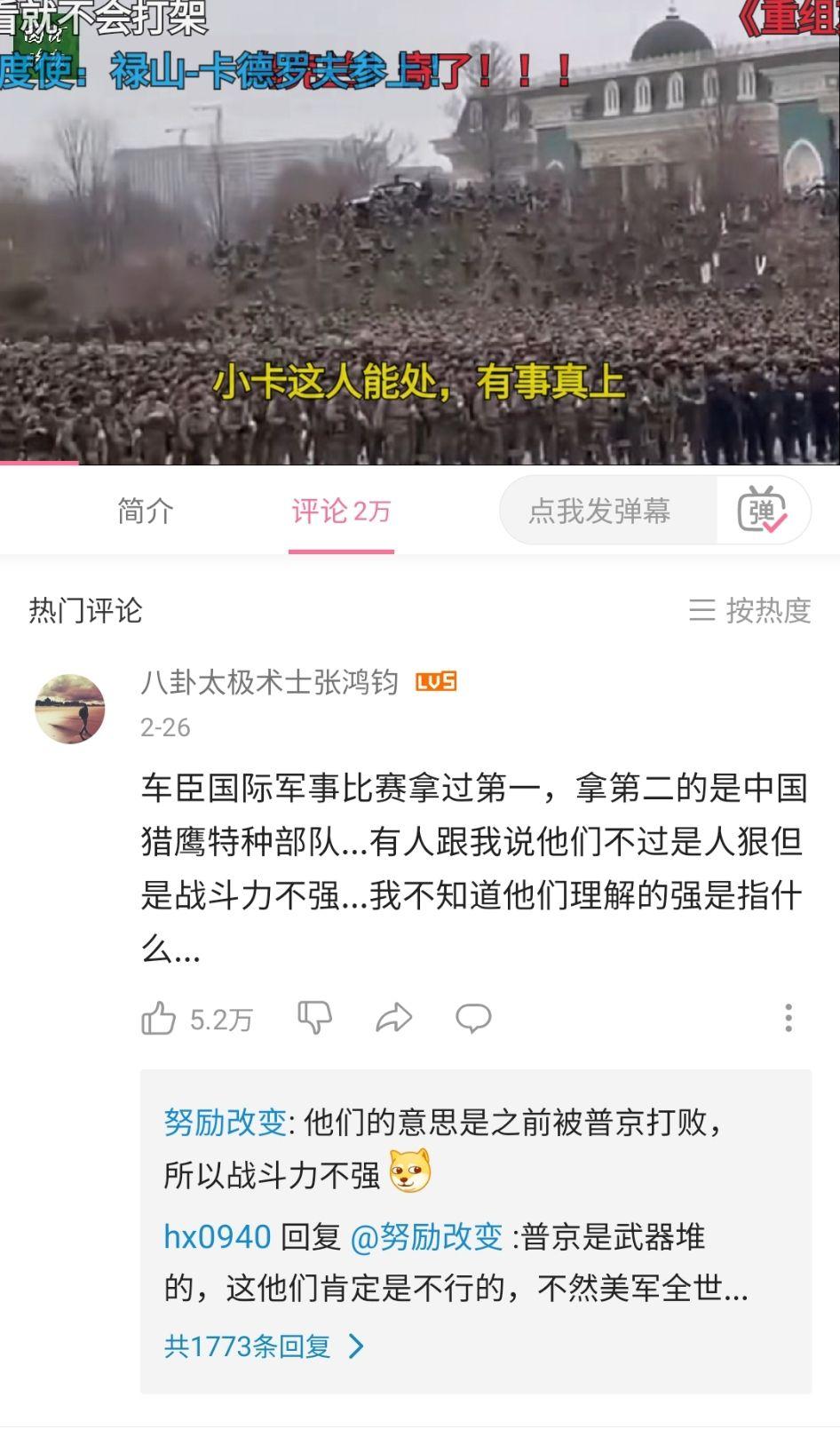Reply to 八卦太极术士张鸿钧's comment
The height and width of the screenshot is (1445, 840).
[473, 1018]
